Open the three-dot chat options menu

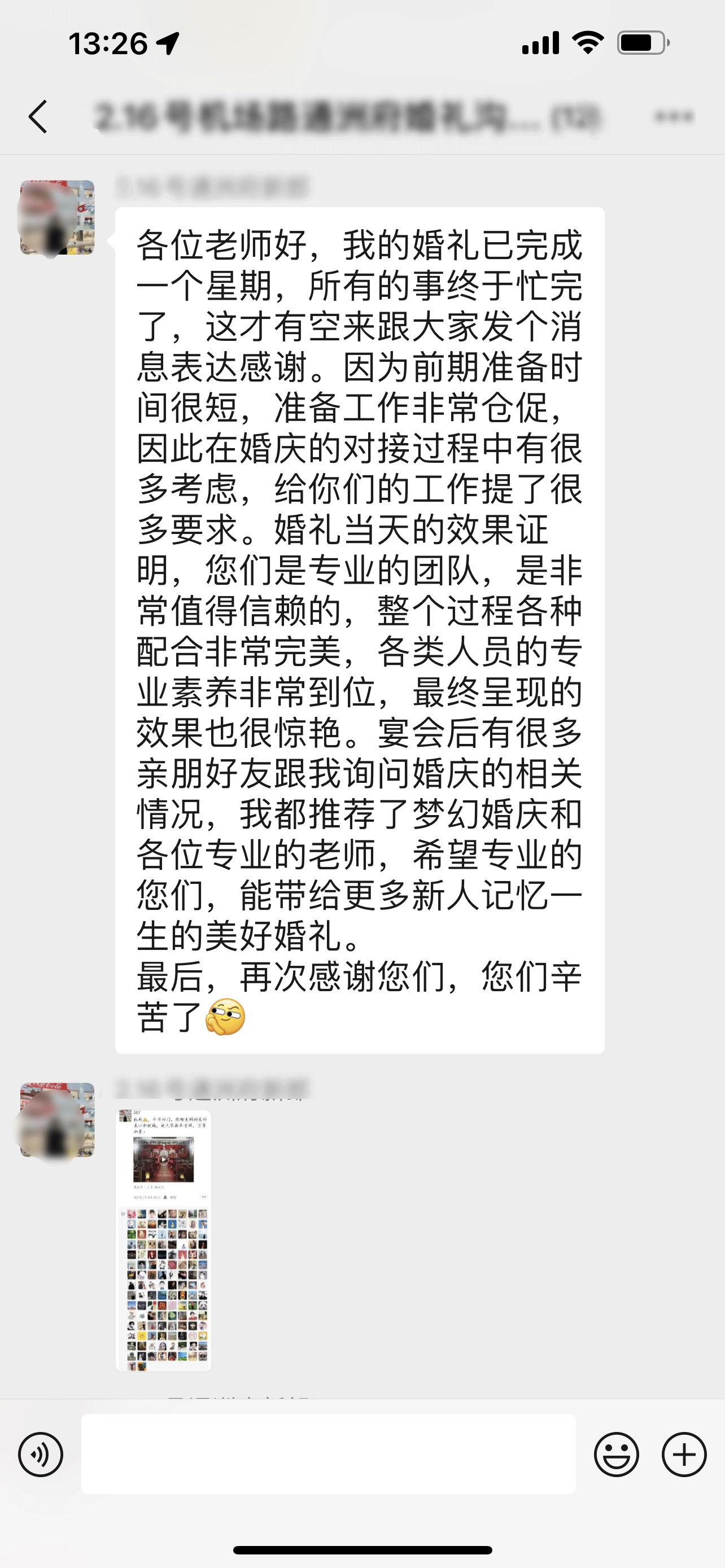coord(673,116)
